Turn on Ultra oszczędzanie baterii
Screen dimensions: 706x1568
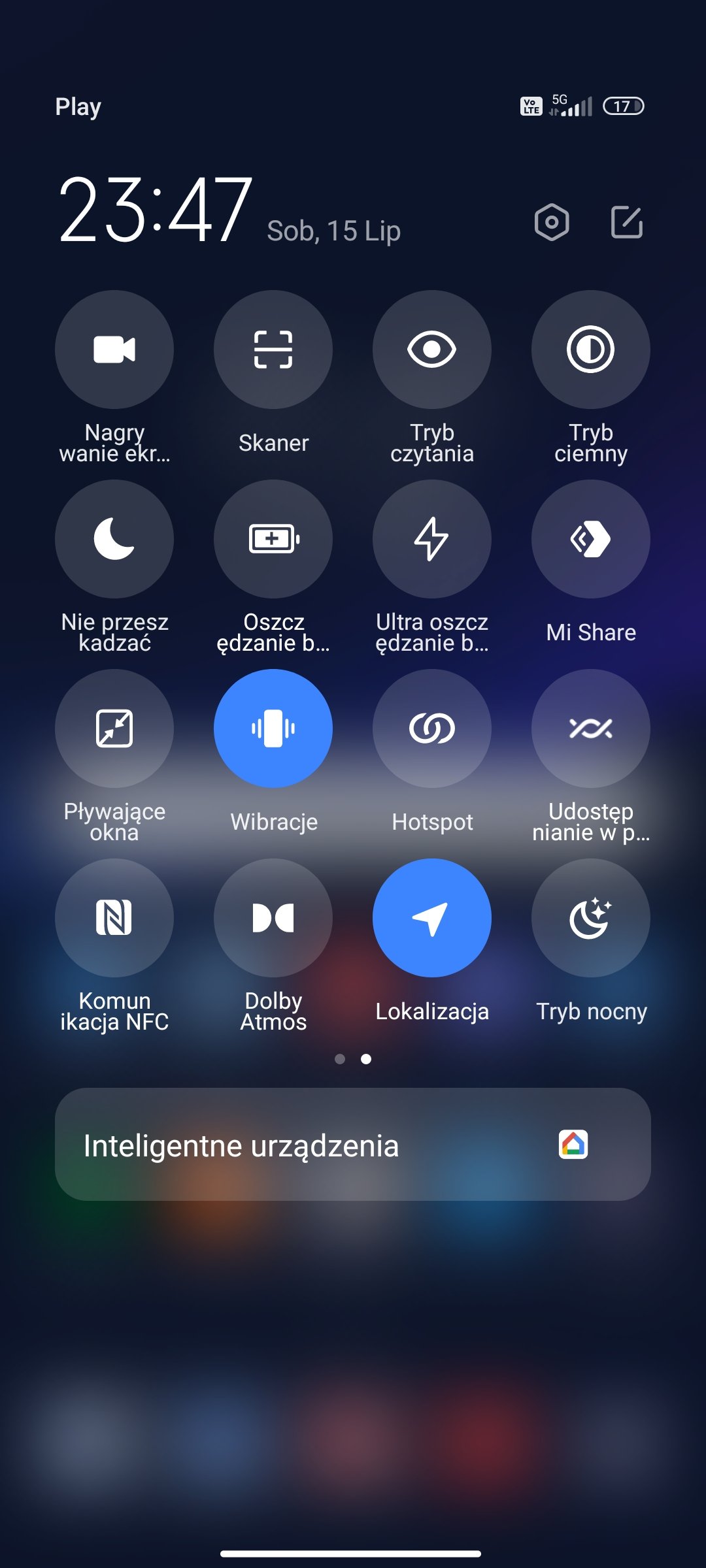pyautogui.click(x=432, y=539)
